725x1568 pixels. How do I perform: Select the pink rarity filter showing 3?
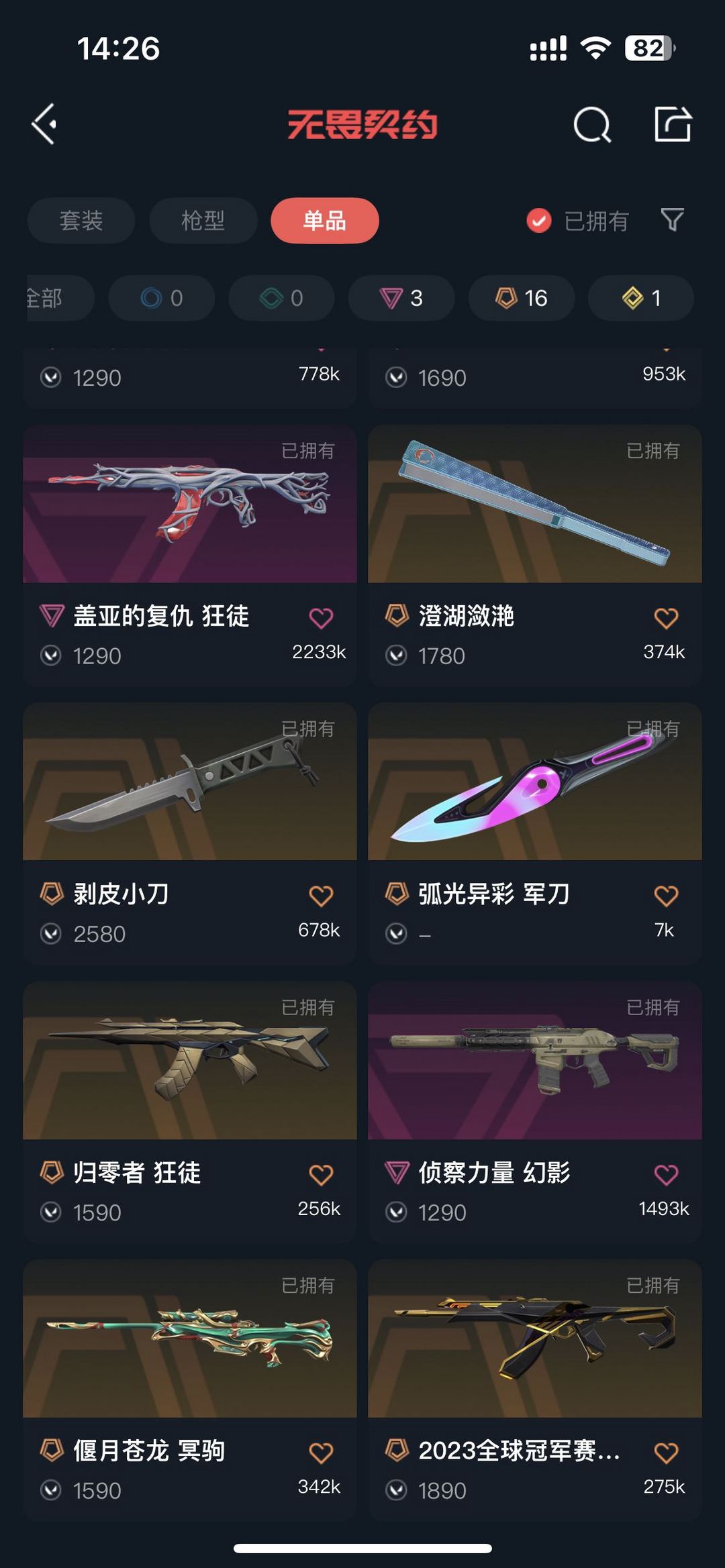(401, 298)
